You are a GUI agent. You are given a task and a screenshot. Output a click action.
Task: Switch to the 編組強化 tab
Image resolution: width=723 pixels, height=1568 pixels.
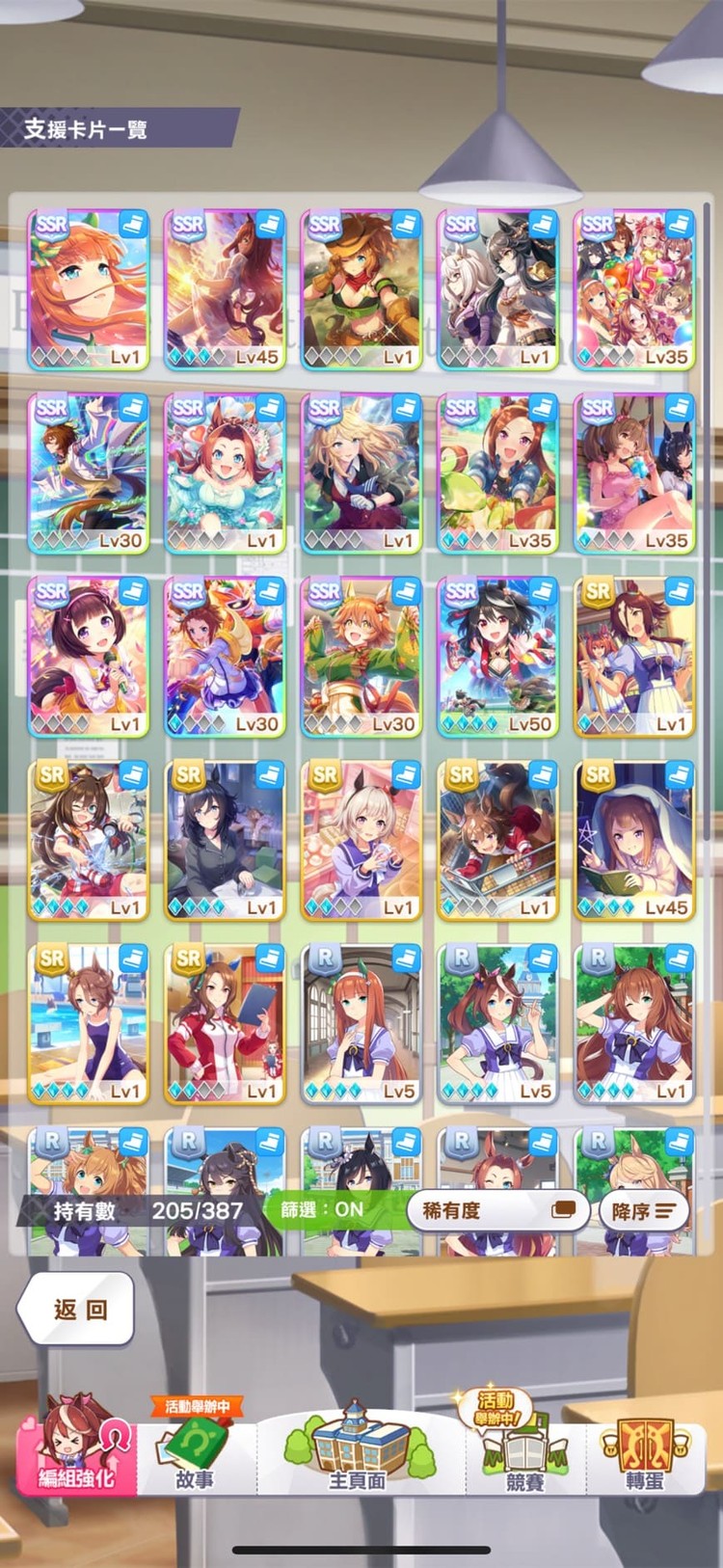pos(75,1451)
